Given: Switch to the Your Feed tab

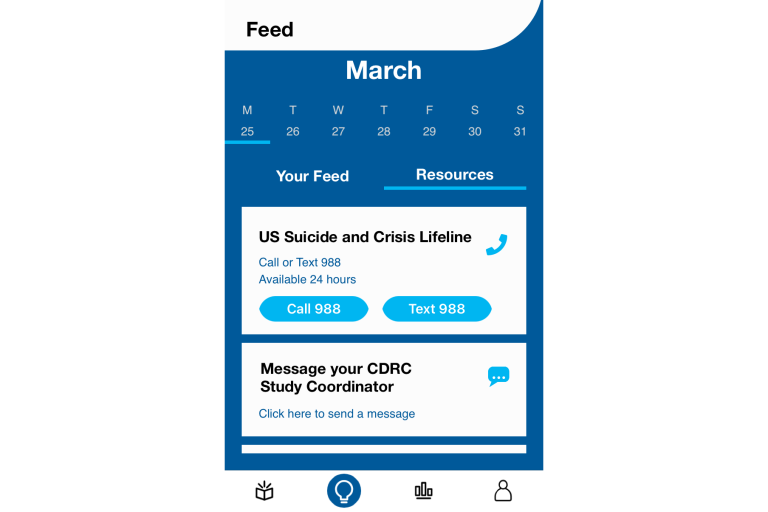Looking at the screenshot, I should pos(312,176).
